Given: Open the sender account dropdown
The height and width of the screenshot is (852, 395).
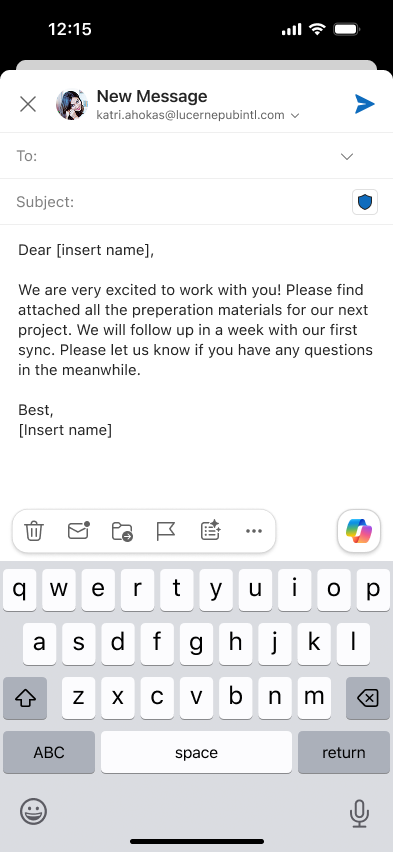Looking at the screenshot, I should click(295, 115).
